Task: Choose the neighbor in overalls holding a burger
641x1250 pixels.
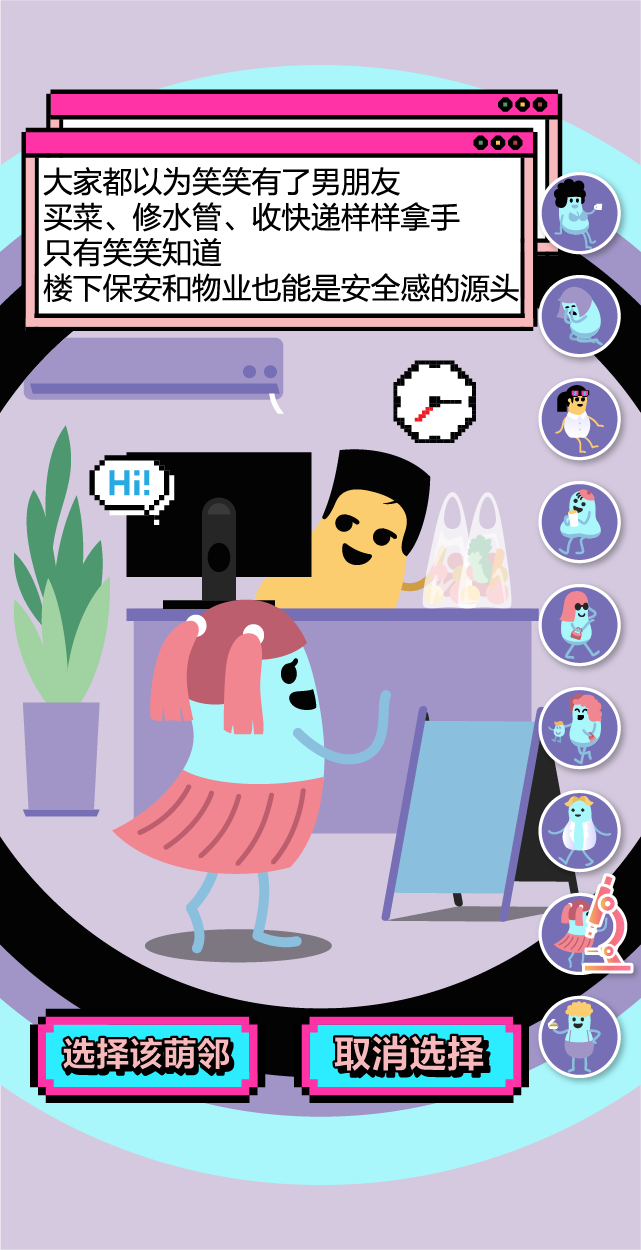Action: pos(579,1037)
